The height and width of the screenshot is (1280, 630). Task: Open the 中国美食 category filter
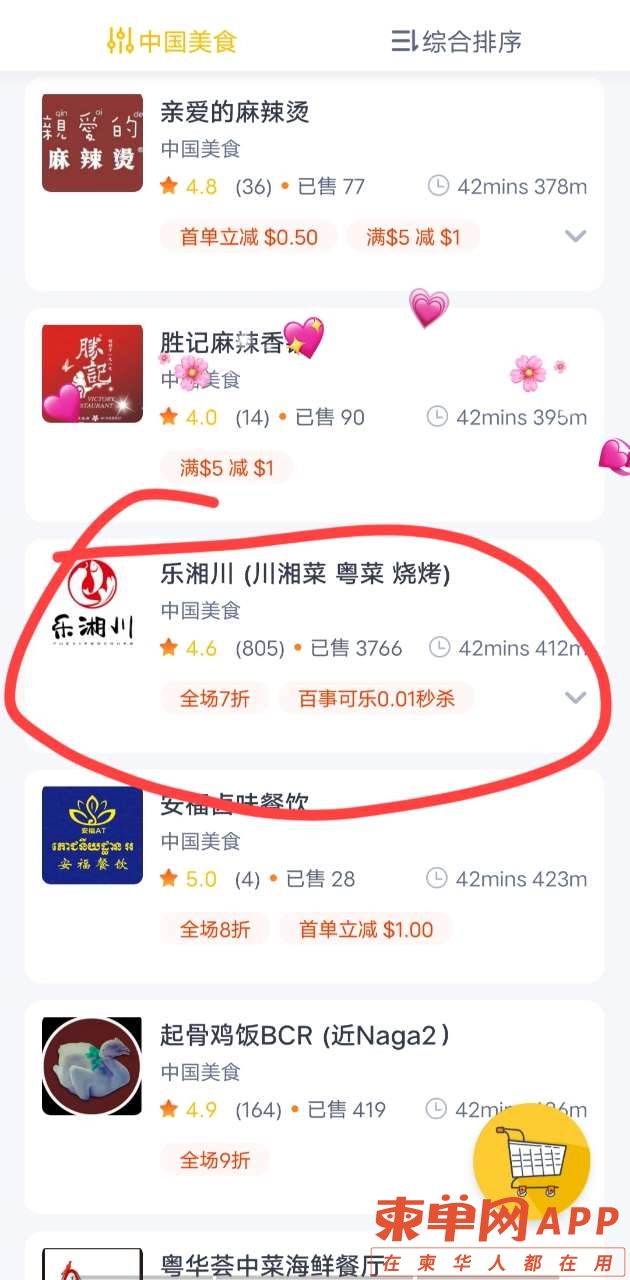point(171,41)
